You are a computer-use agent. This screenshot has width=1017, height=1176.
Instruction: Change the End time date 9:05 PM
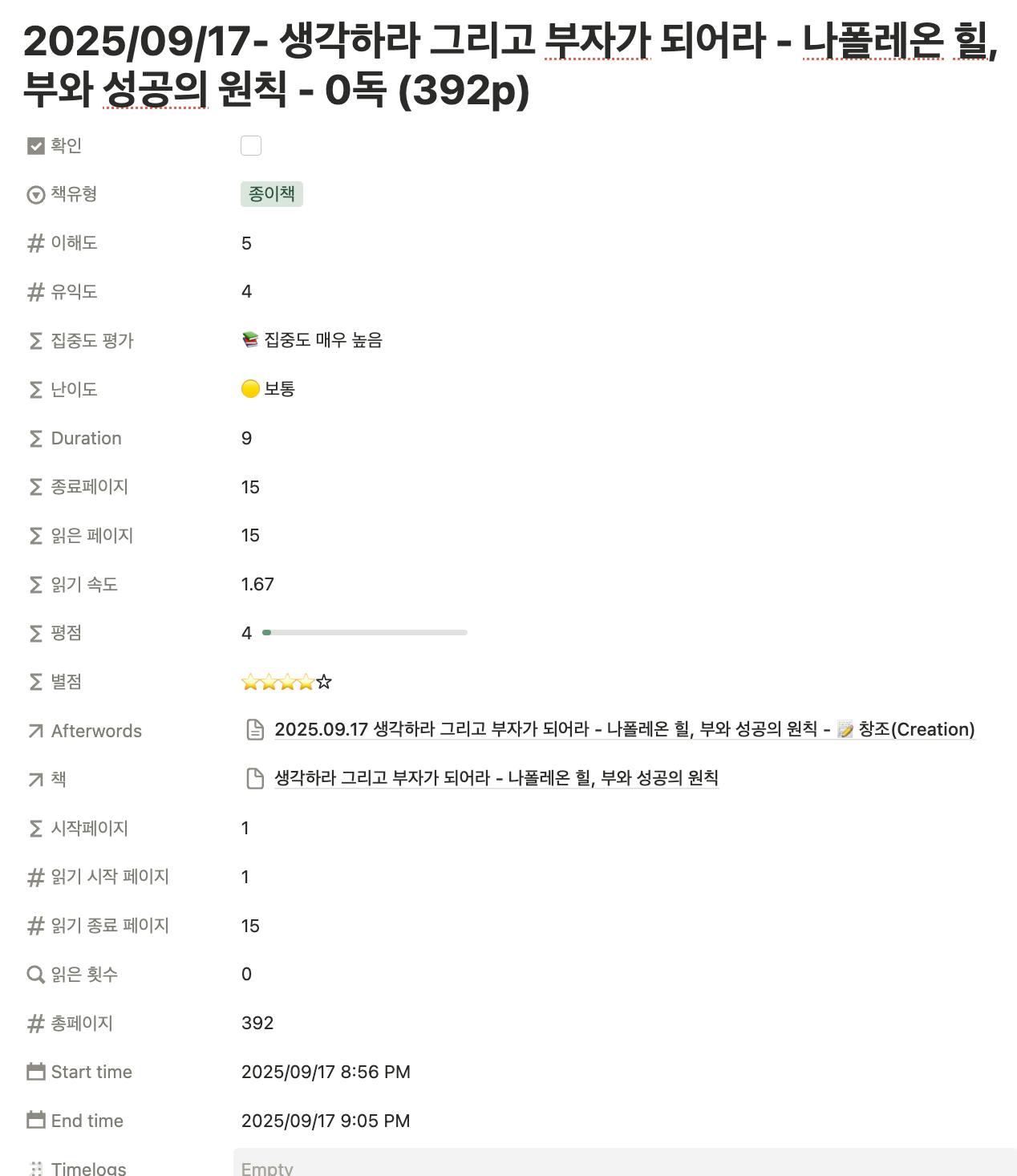tap(326, 1121)
